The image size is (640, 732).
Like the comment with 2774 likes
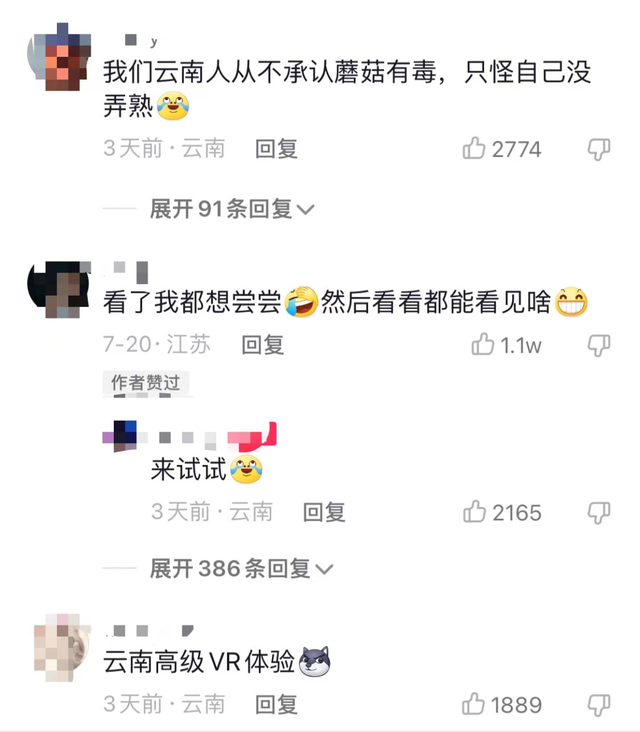(x=474, y=149)
